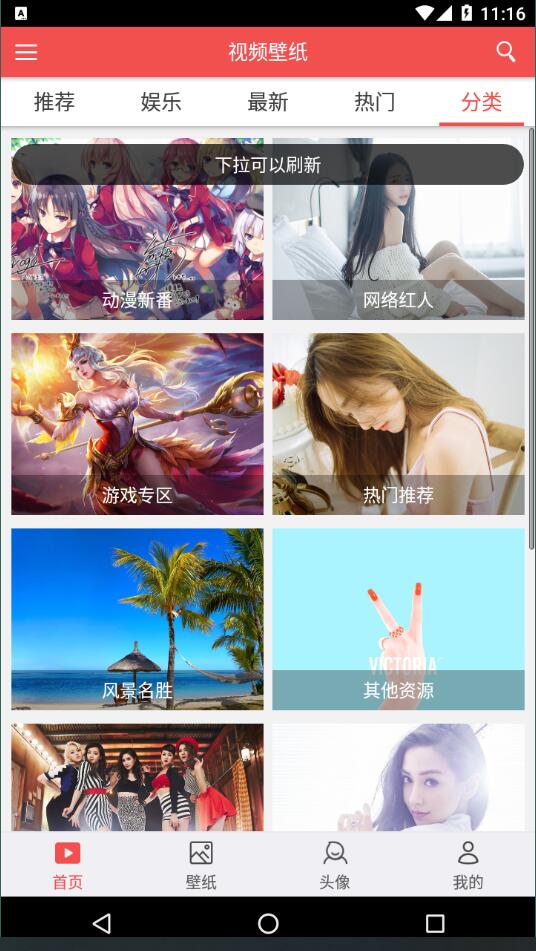Tap the system back button
This screenshot has height=951, width=536.
click(102, 923)
